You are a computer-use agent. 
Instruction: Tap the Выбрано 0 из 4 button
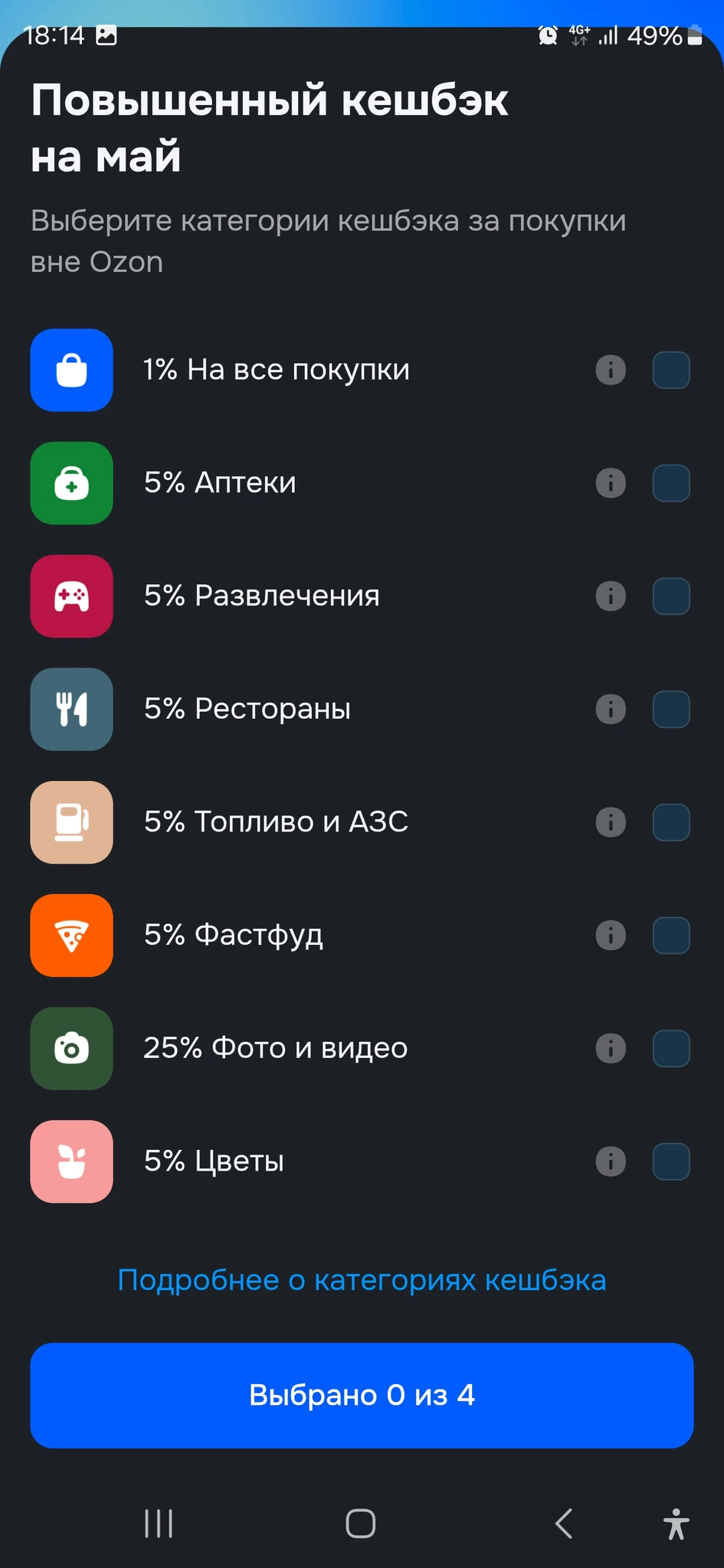[x=362, y=1395]
